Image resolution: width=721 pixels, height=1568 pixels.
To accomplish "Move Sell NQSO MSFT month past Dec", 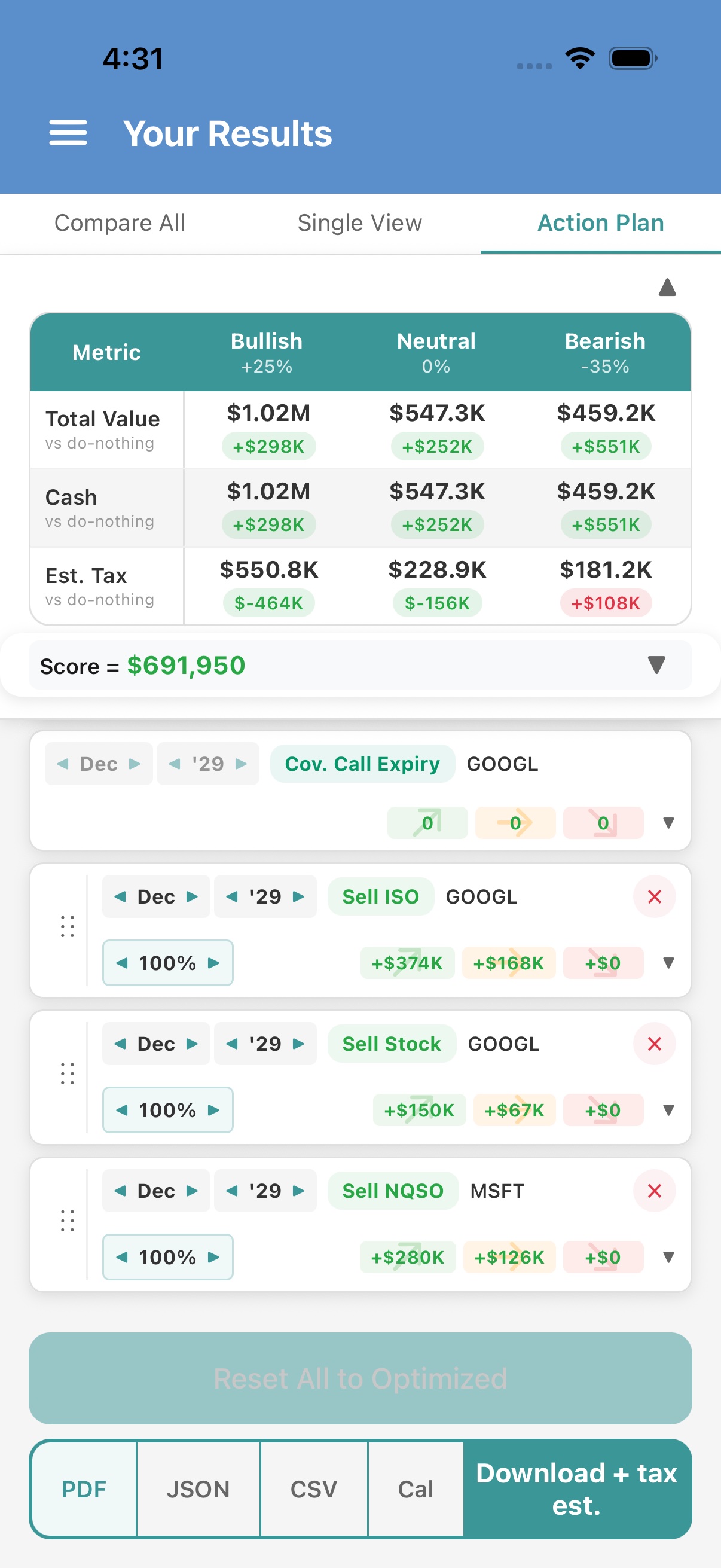I will point(193,1191).
